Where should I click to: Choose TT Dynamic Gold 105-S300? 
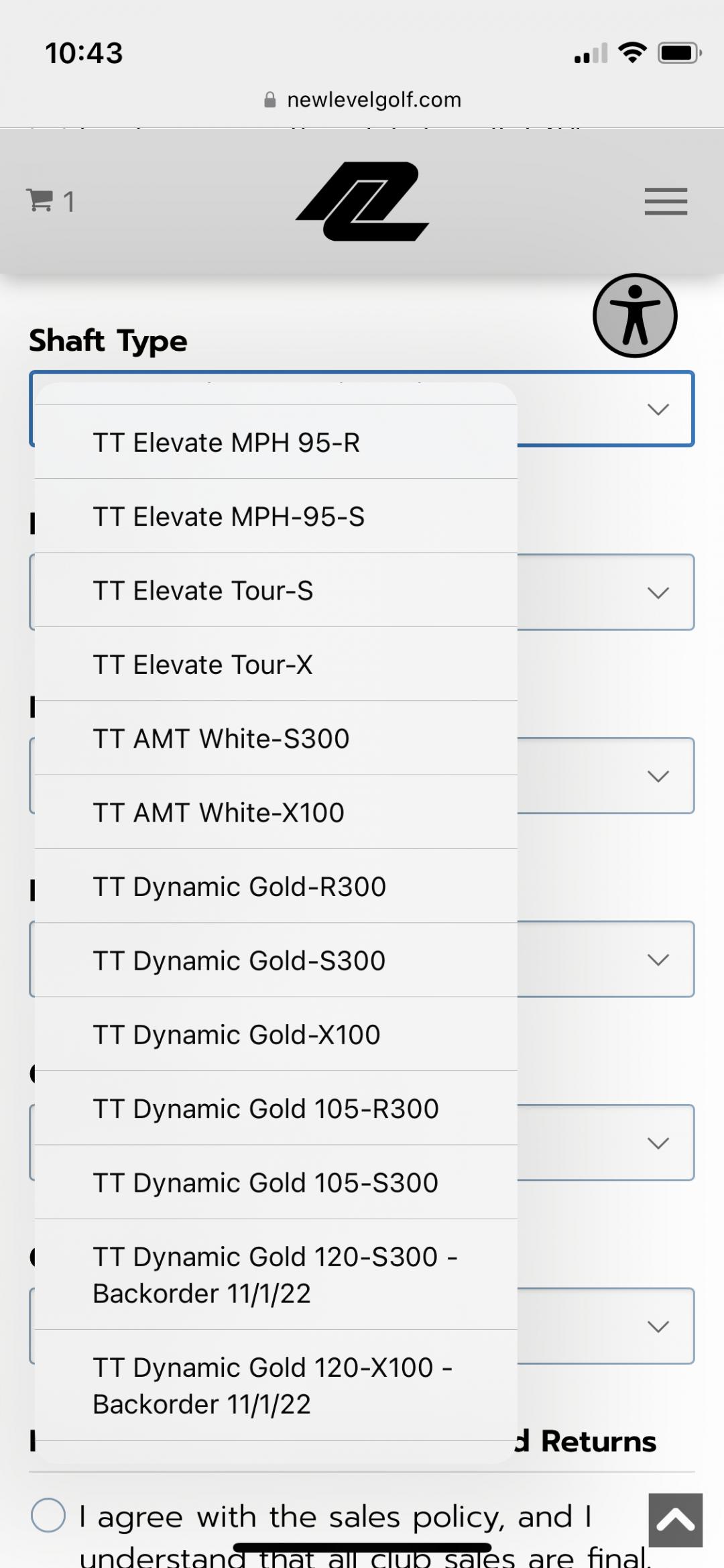coord(275,1182)
